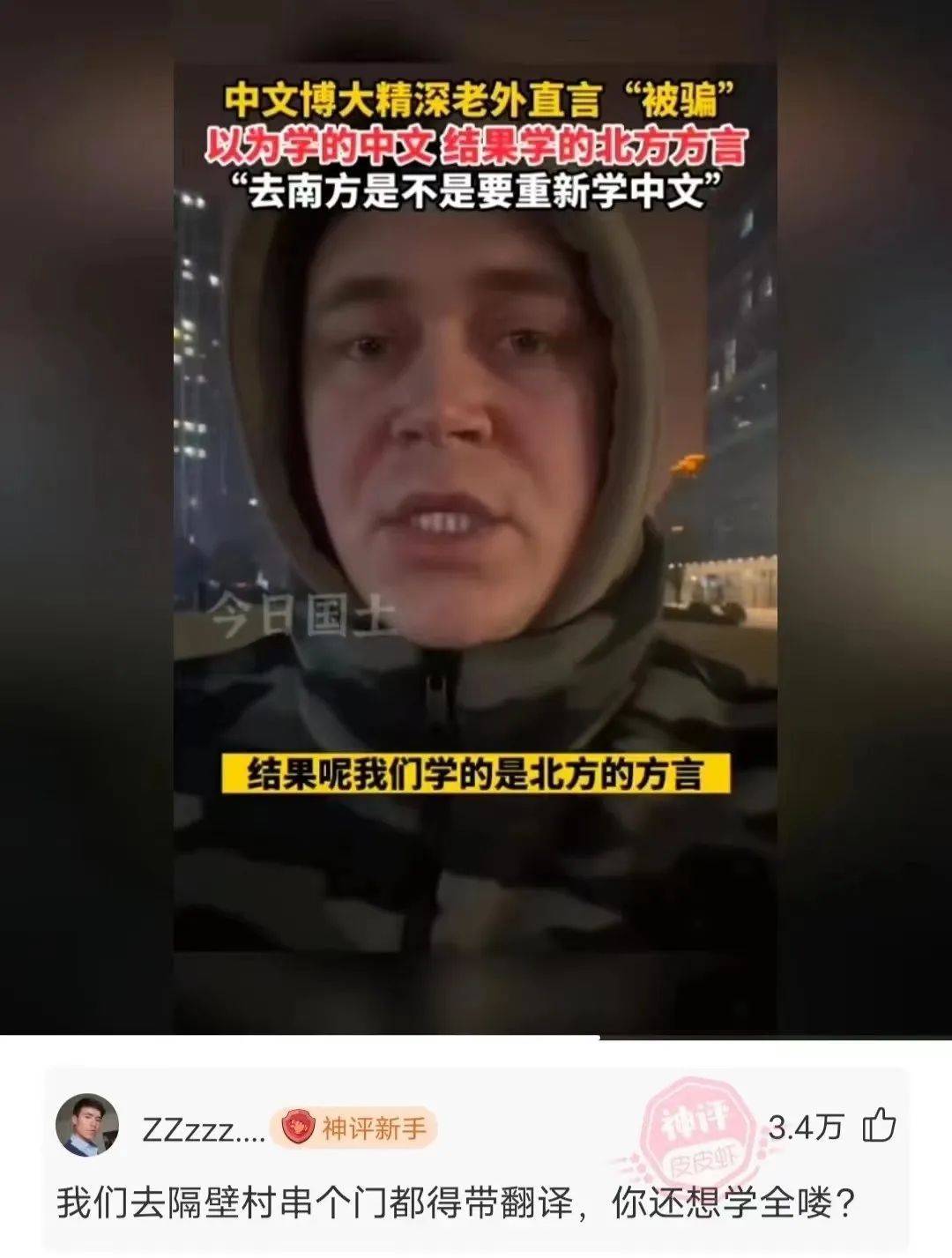
Task: Open the 神评新手 badge
Action: 357,1128
